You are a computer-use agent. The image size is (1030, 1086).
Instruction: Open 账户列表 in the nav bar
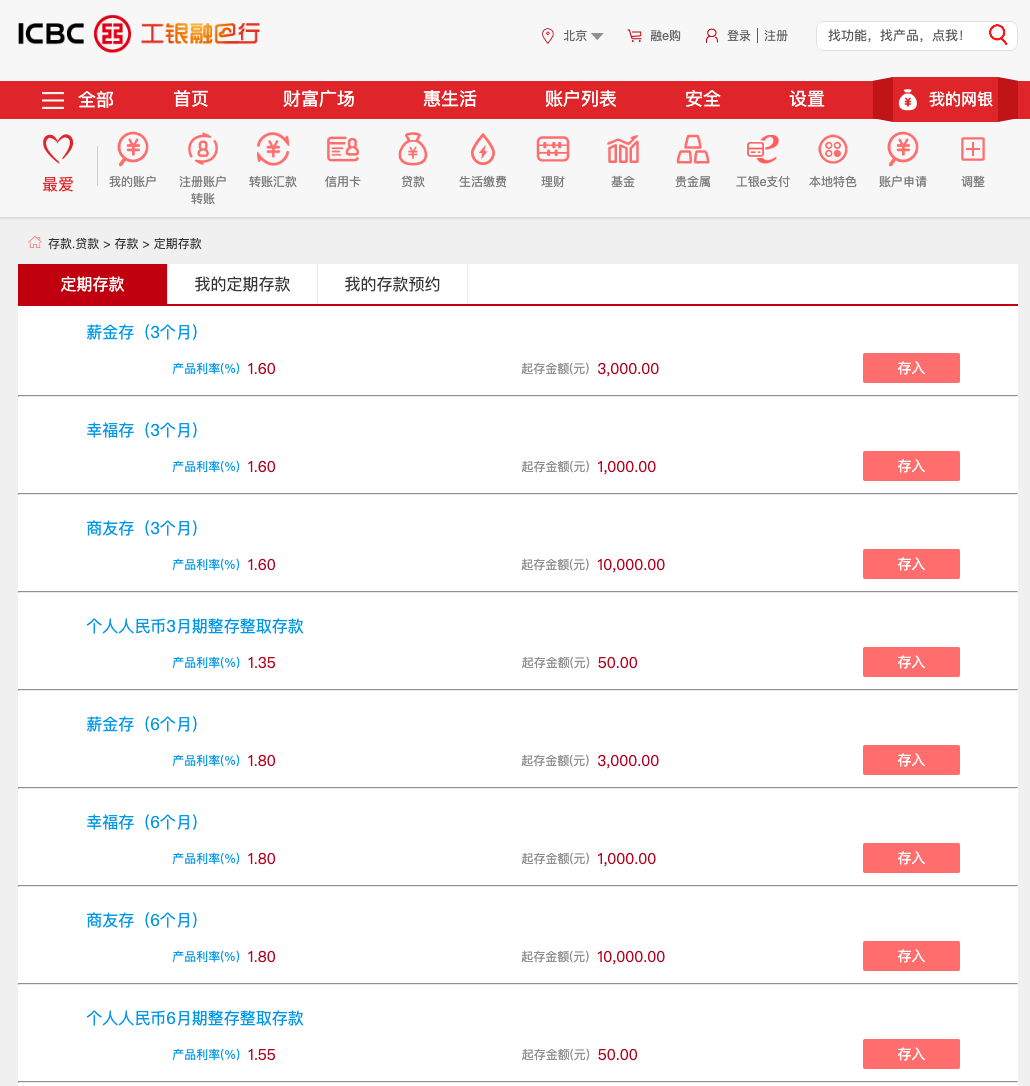(x=580, y=99)
